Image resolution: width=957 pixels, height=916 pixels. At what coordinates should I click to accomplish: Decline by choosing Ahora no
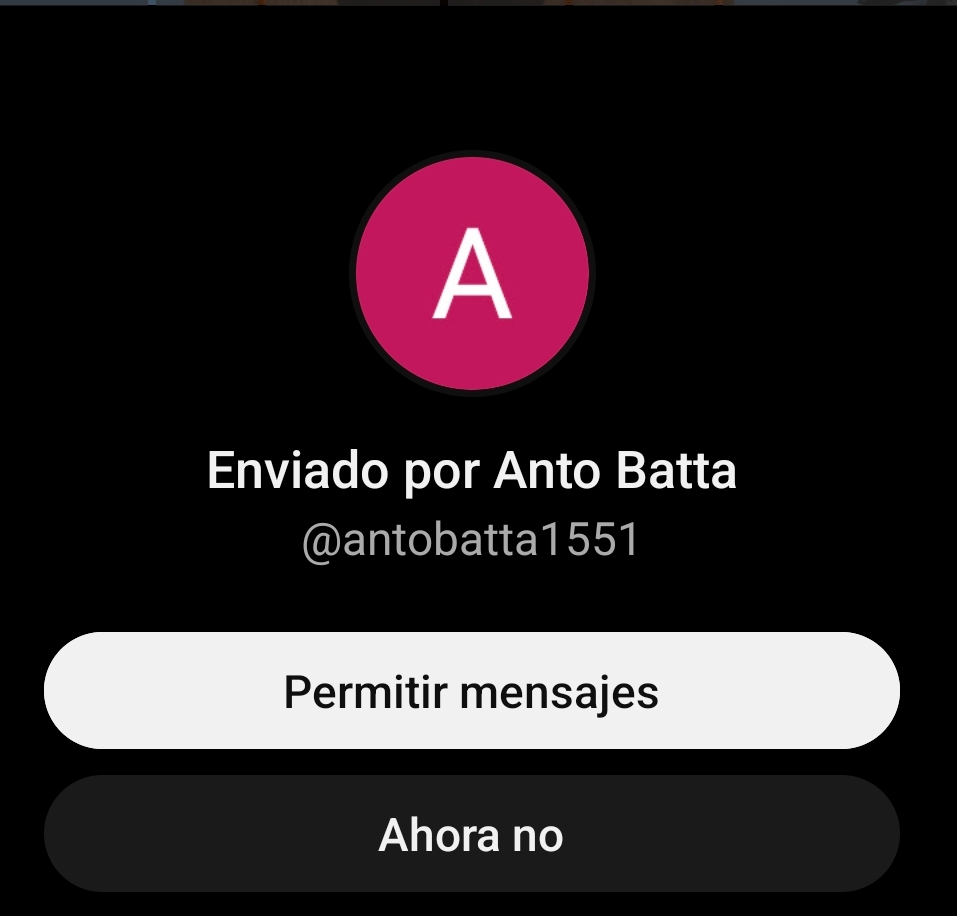coord(471,834)
